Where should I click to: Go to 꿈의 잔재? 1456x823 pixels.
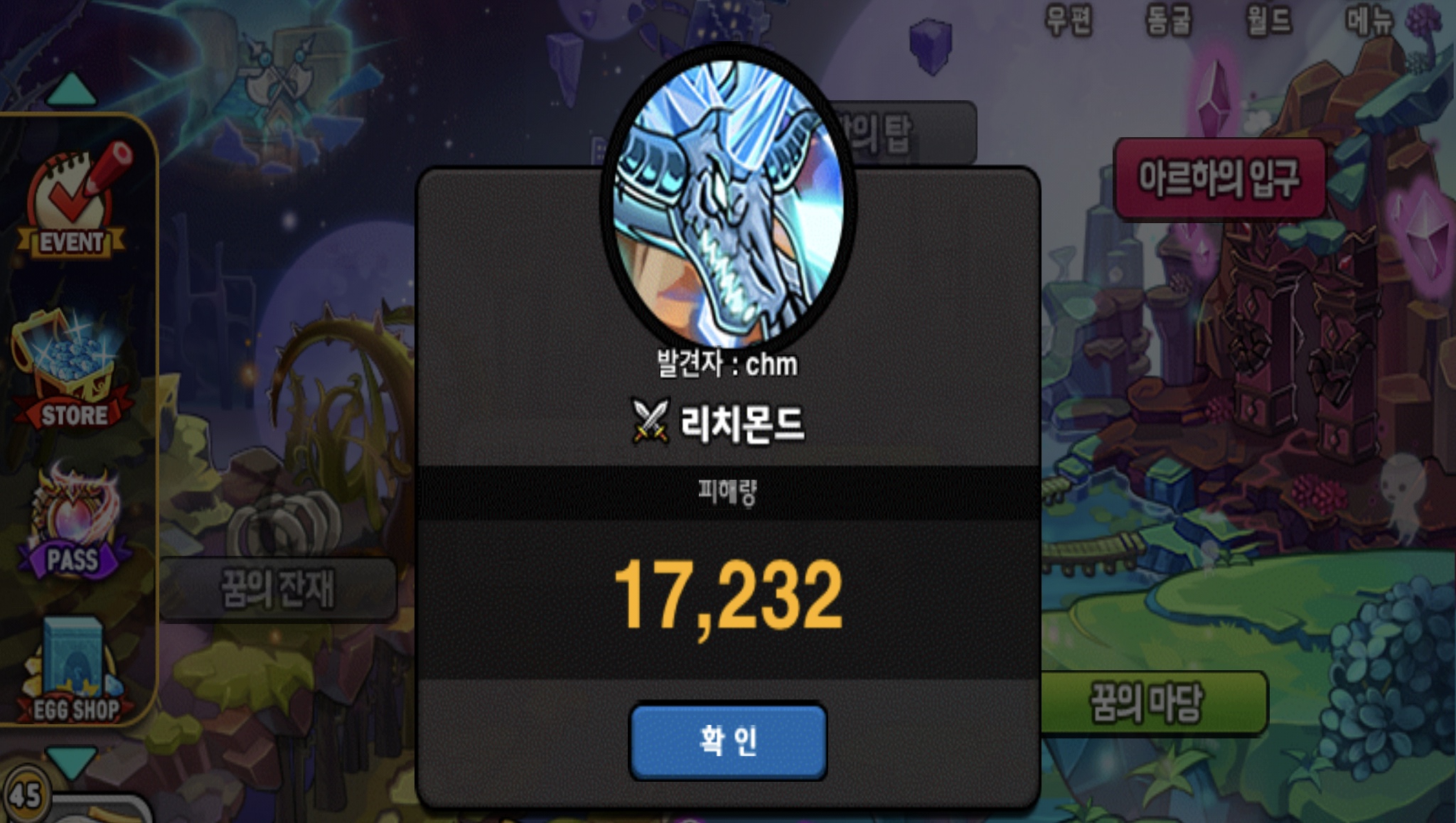(x=277, y=588)
